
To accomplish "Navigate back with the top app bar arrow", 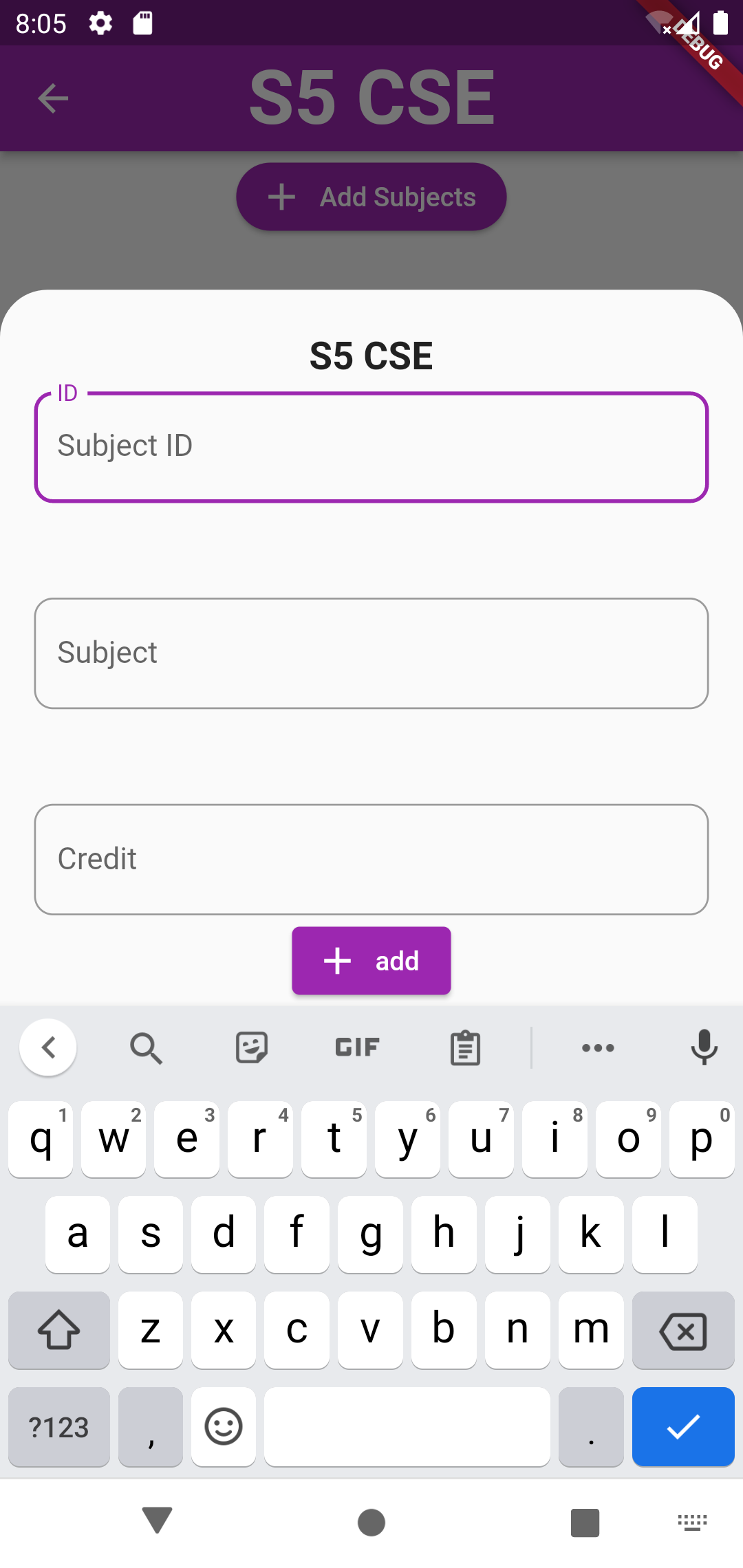I will click(x=52, y=98).
